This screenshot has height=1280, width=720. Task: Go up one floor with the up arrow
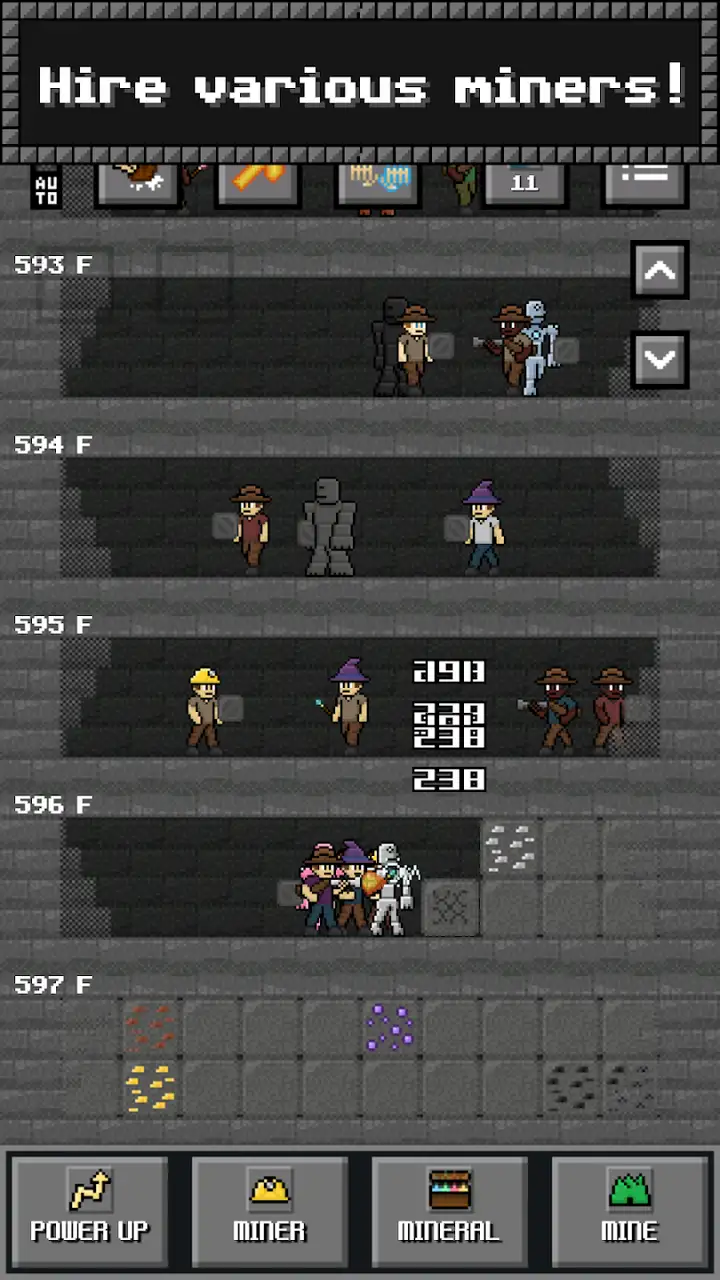pyautogui.click(x=660, y=270)
